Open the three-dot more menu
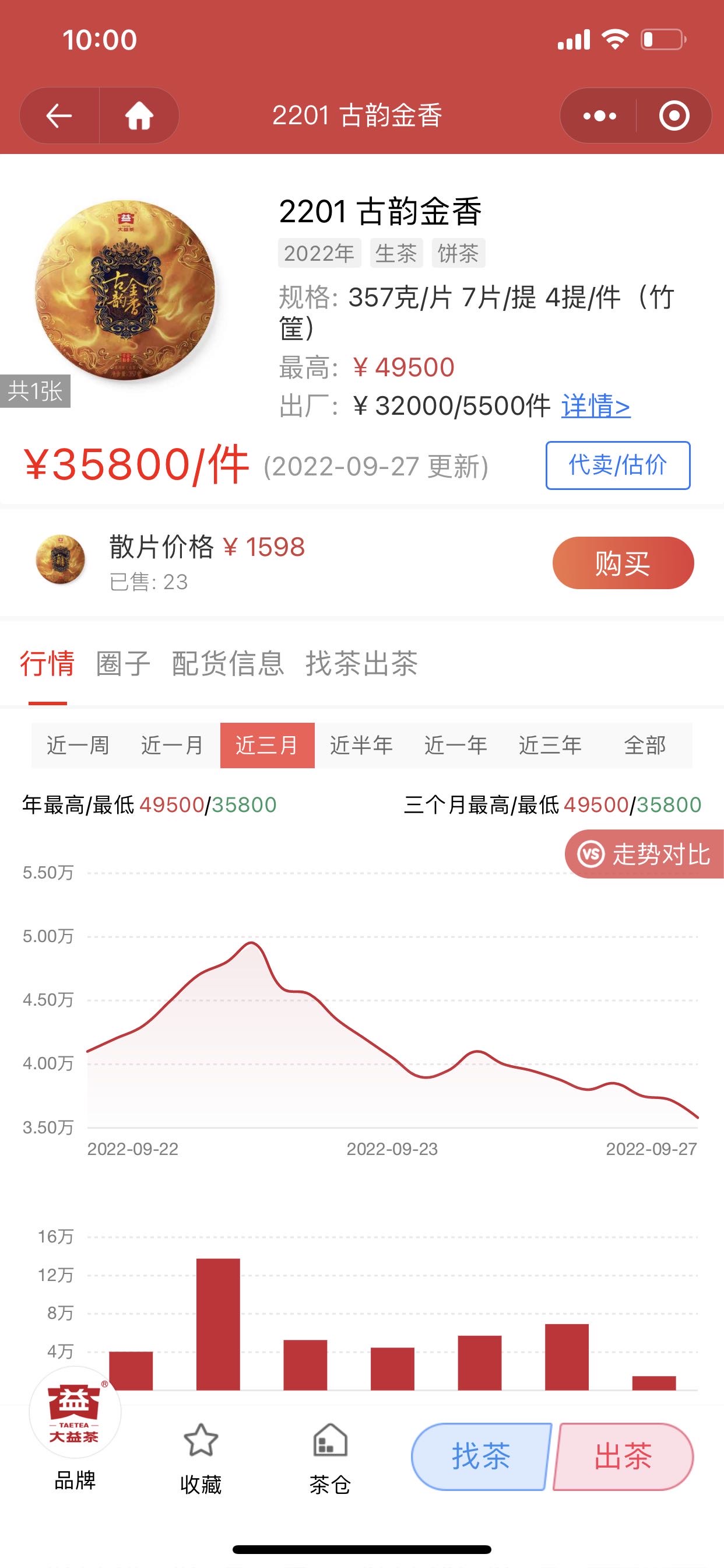724x1568 pixels. click(599, 116)
